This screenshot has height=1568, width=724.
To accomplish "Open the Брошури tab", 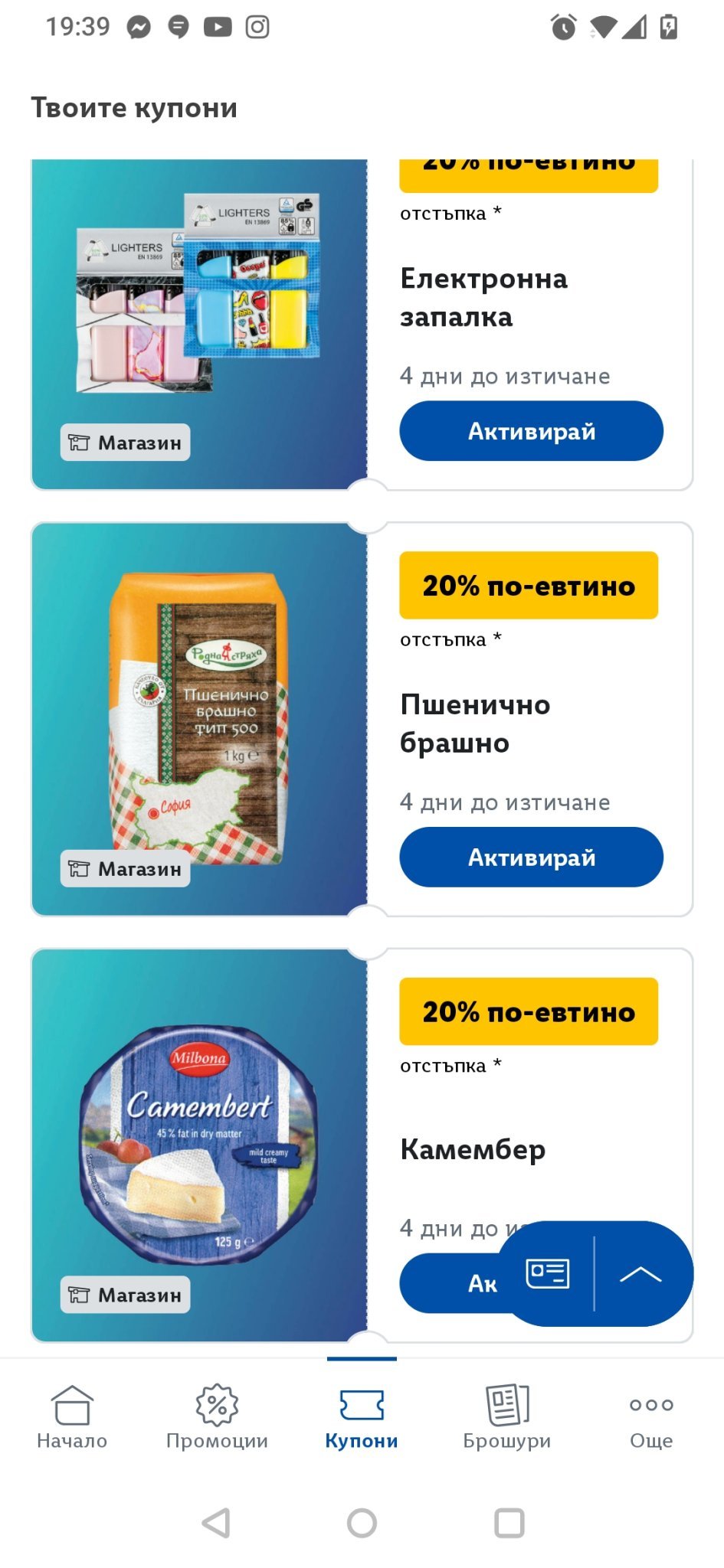I will (506, 1417).
